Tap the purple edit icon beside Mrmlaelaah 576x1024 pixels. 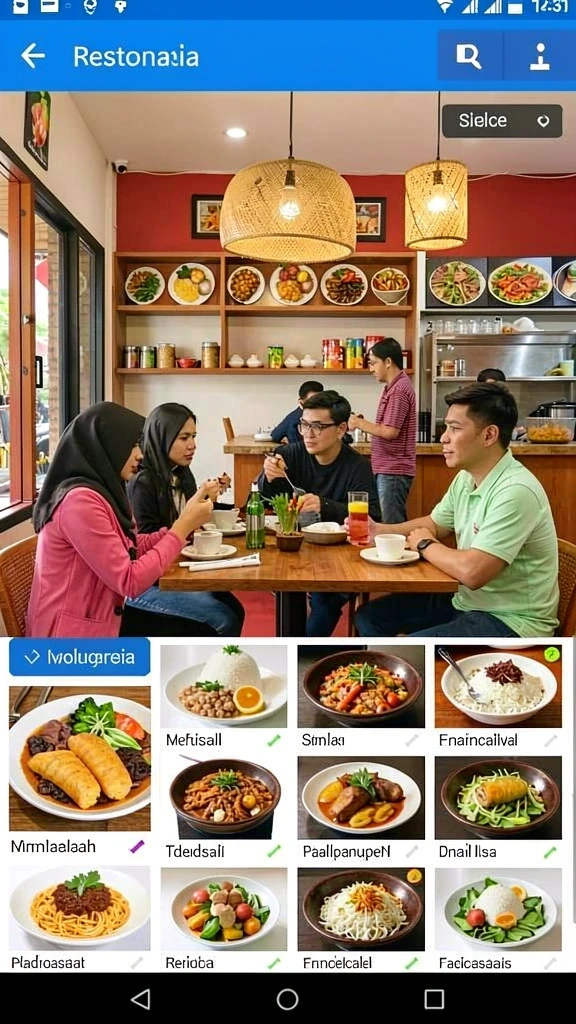136,847
